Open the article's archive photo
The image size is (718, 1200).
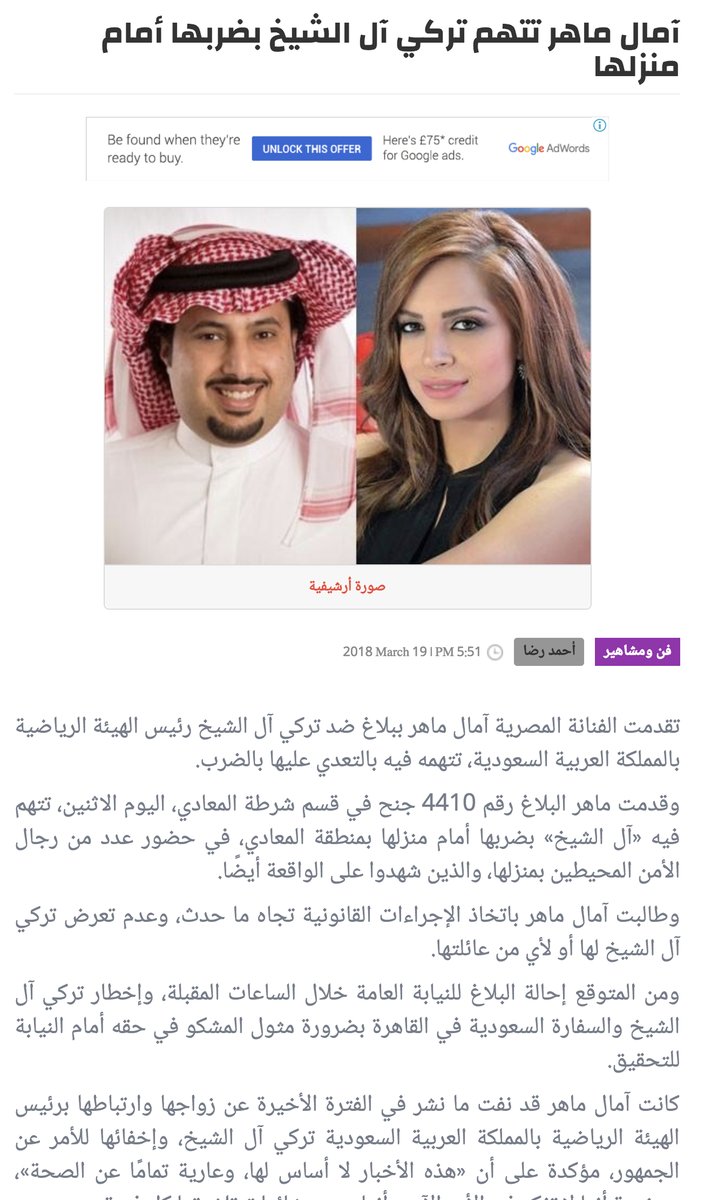tap(347, 386)
